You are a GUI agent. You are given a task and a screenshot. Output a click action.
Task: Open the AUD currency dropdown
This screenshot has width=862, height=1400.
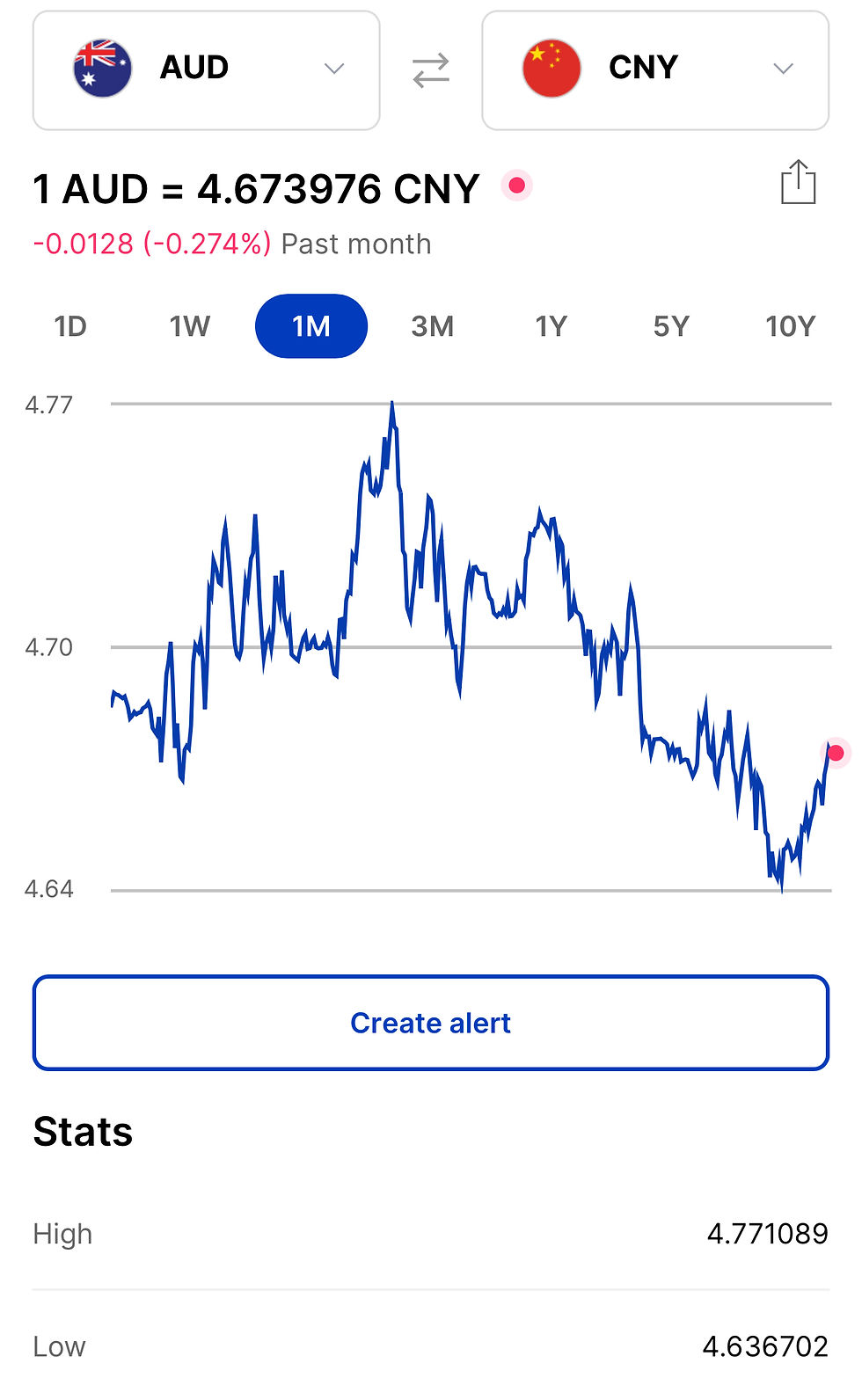pyautogui.click(x=206, y=70)
